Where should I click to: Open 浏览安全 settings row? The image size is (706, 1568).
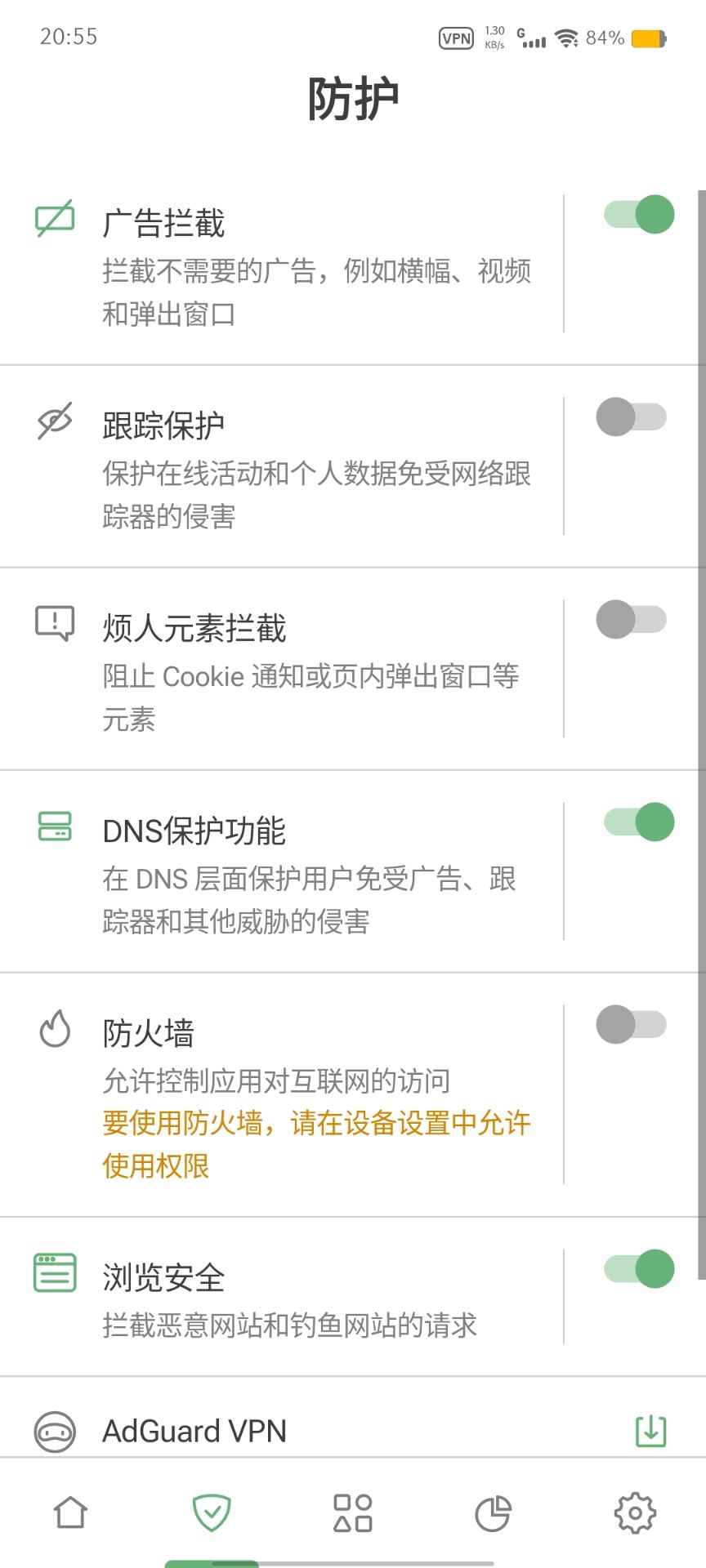282,1297
